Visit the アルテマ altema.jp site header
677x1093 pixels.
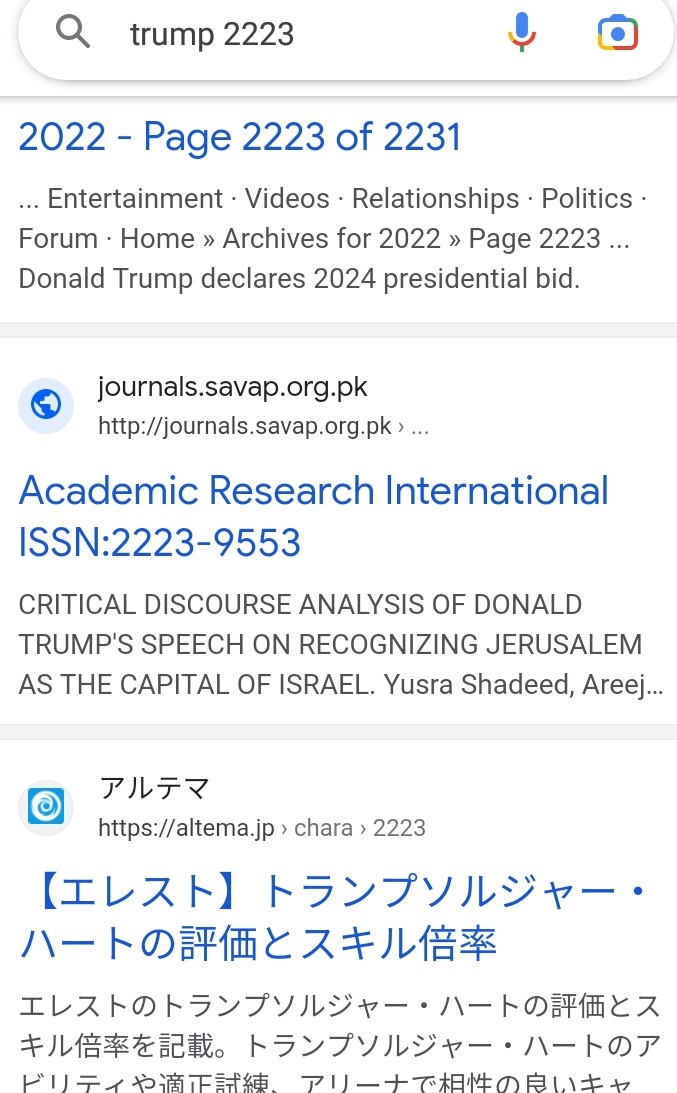coord(222,807)
